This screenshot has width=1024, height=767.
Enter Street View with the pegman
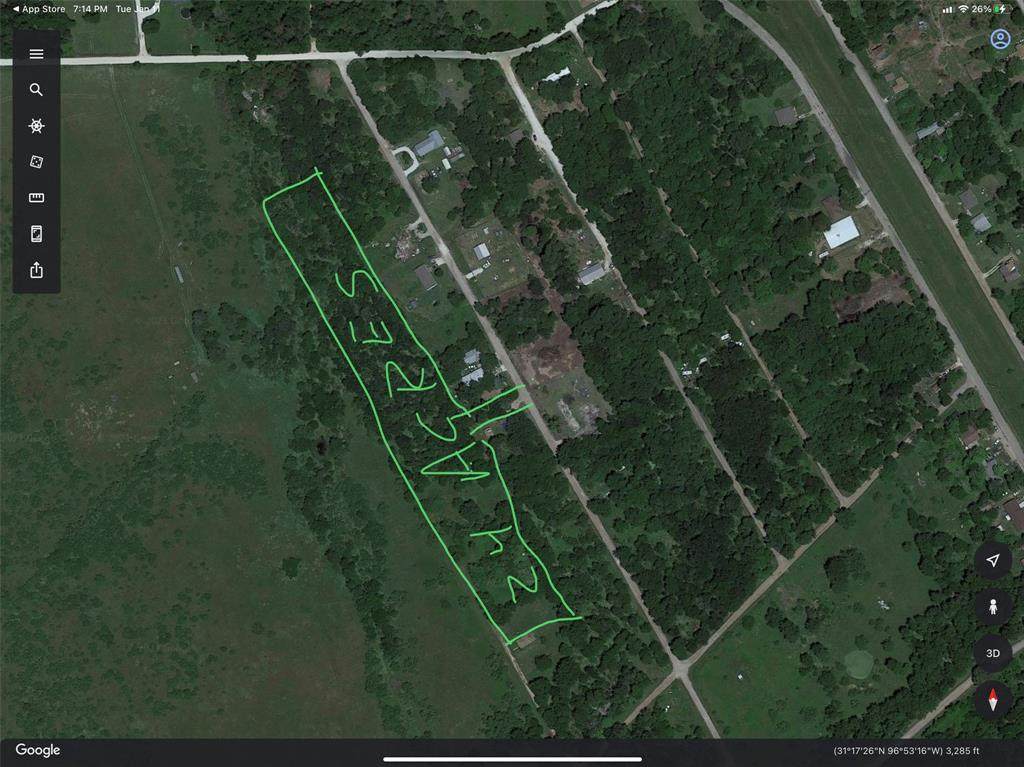(x=992, y=607)
